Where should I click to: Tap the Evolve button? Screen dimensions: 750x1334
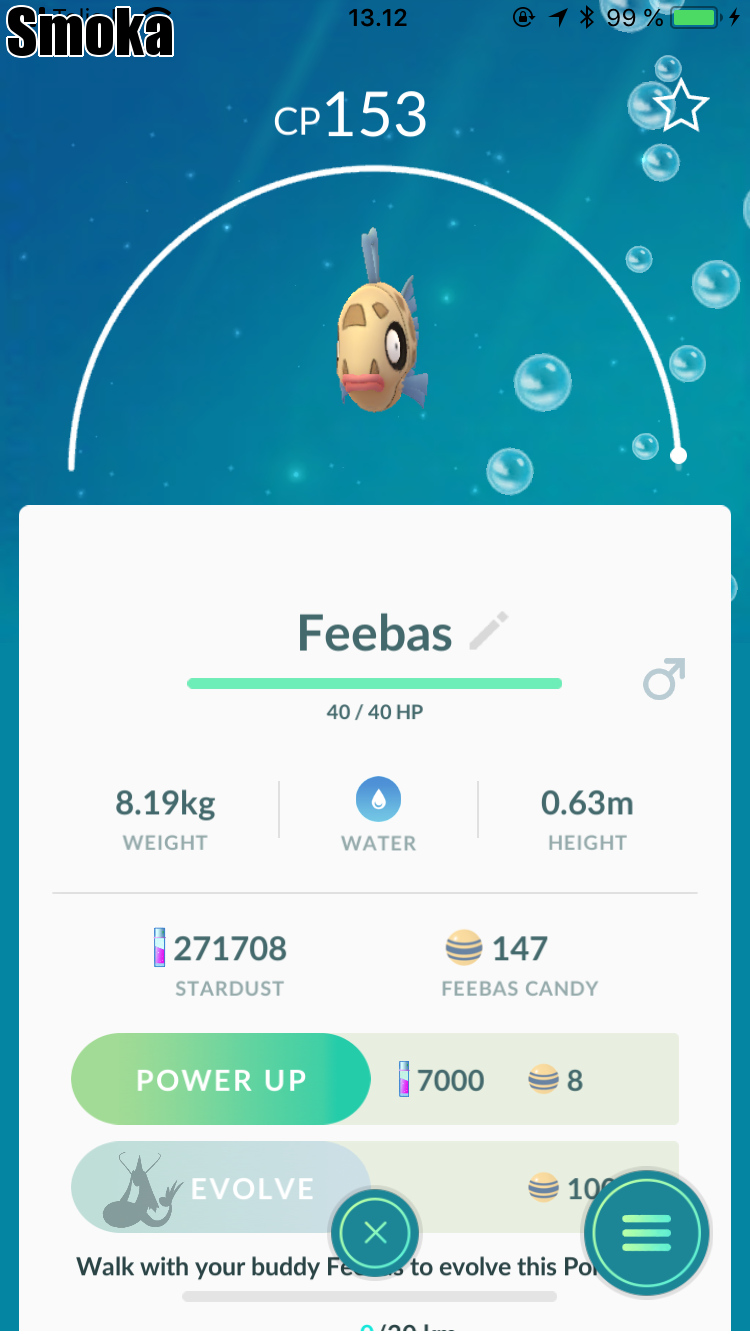pos(221,1187)
